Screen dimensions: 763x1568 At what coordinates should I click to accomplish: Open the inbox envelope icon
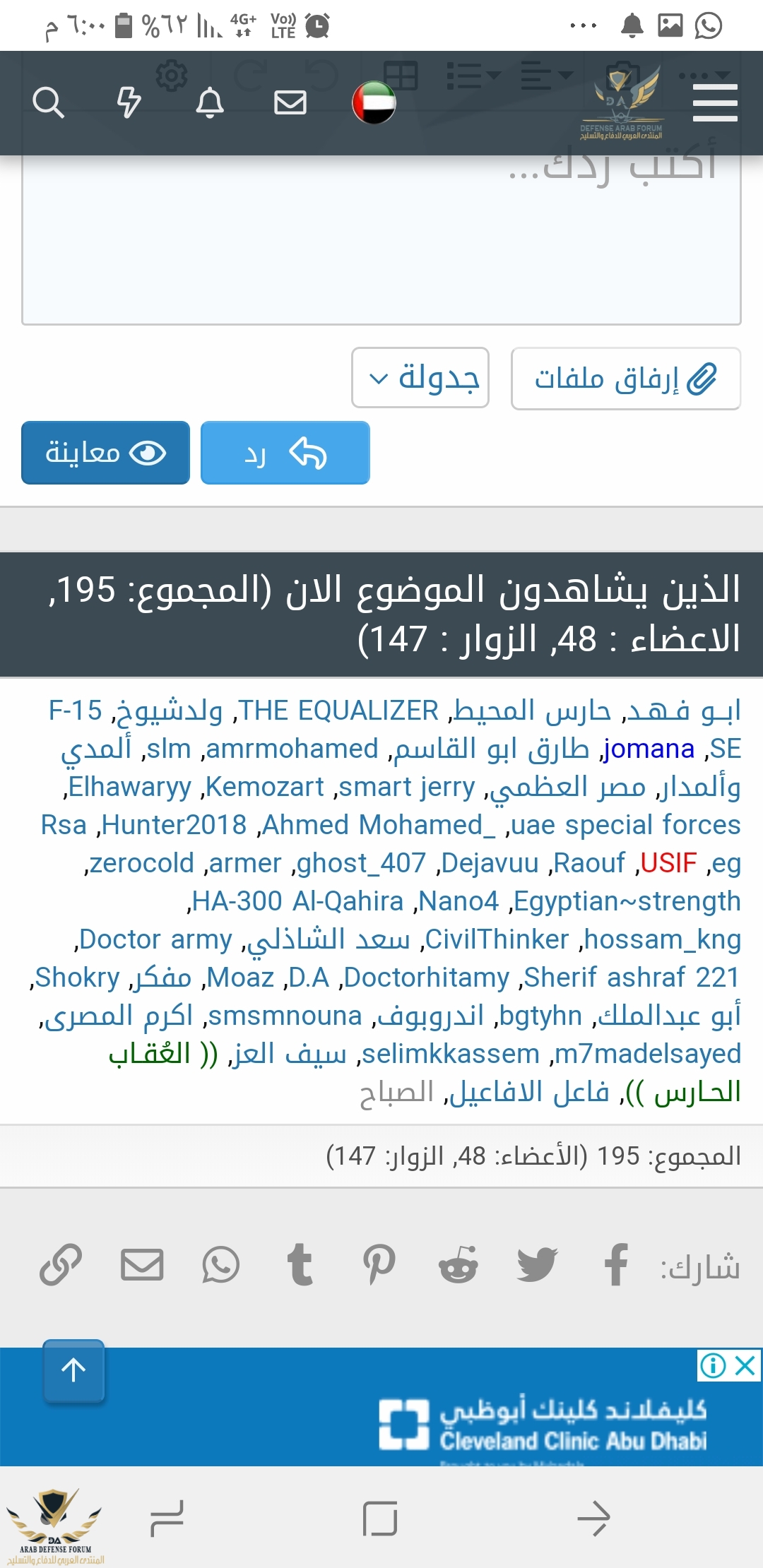[x=290, y=103]
